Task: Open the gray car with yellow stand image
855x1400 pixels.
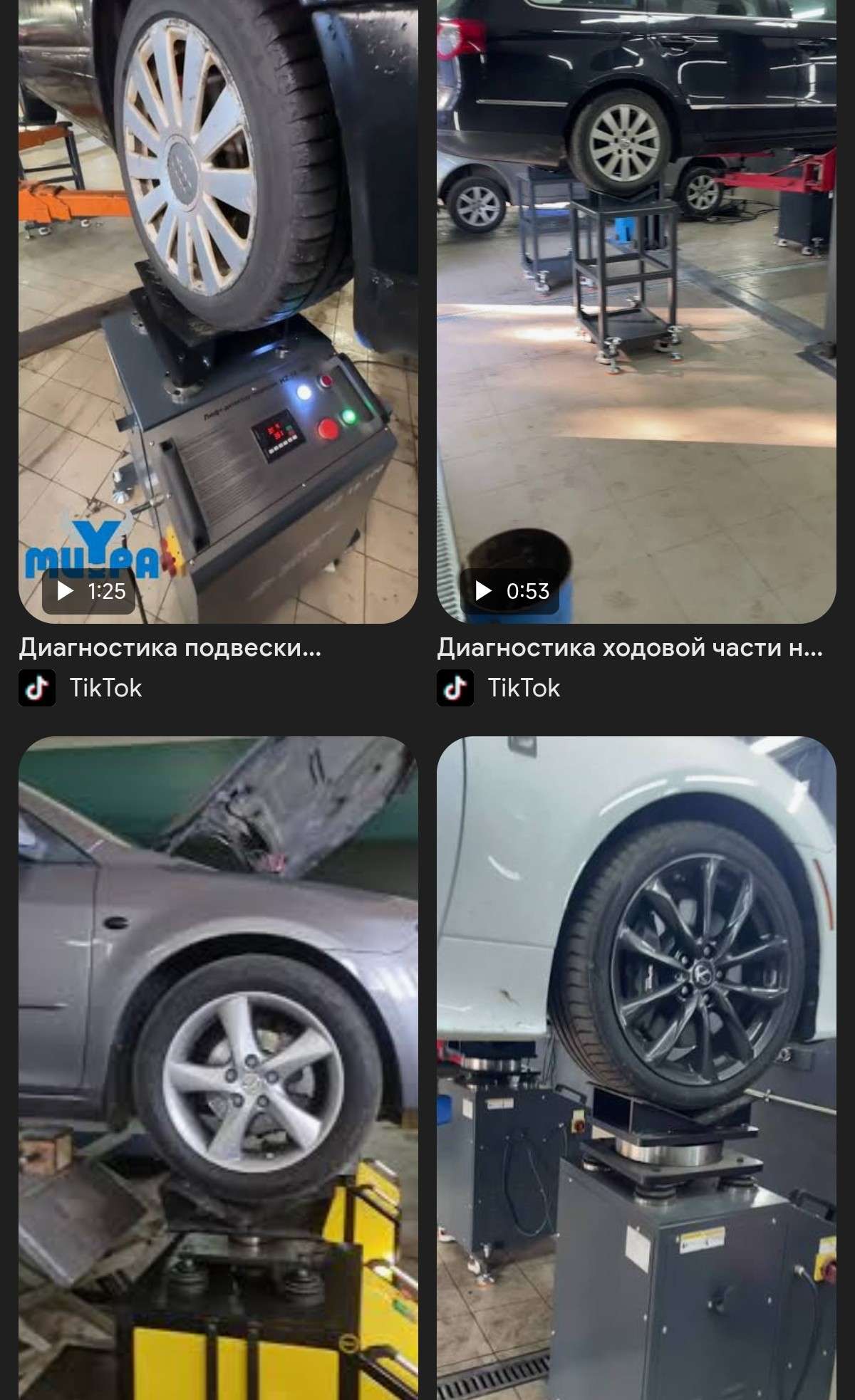Action: click(x=217, y=1068)
